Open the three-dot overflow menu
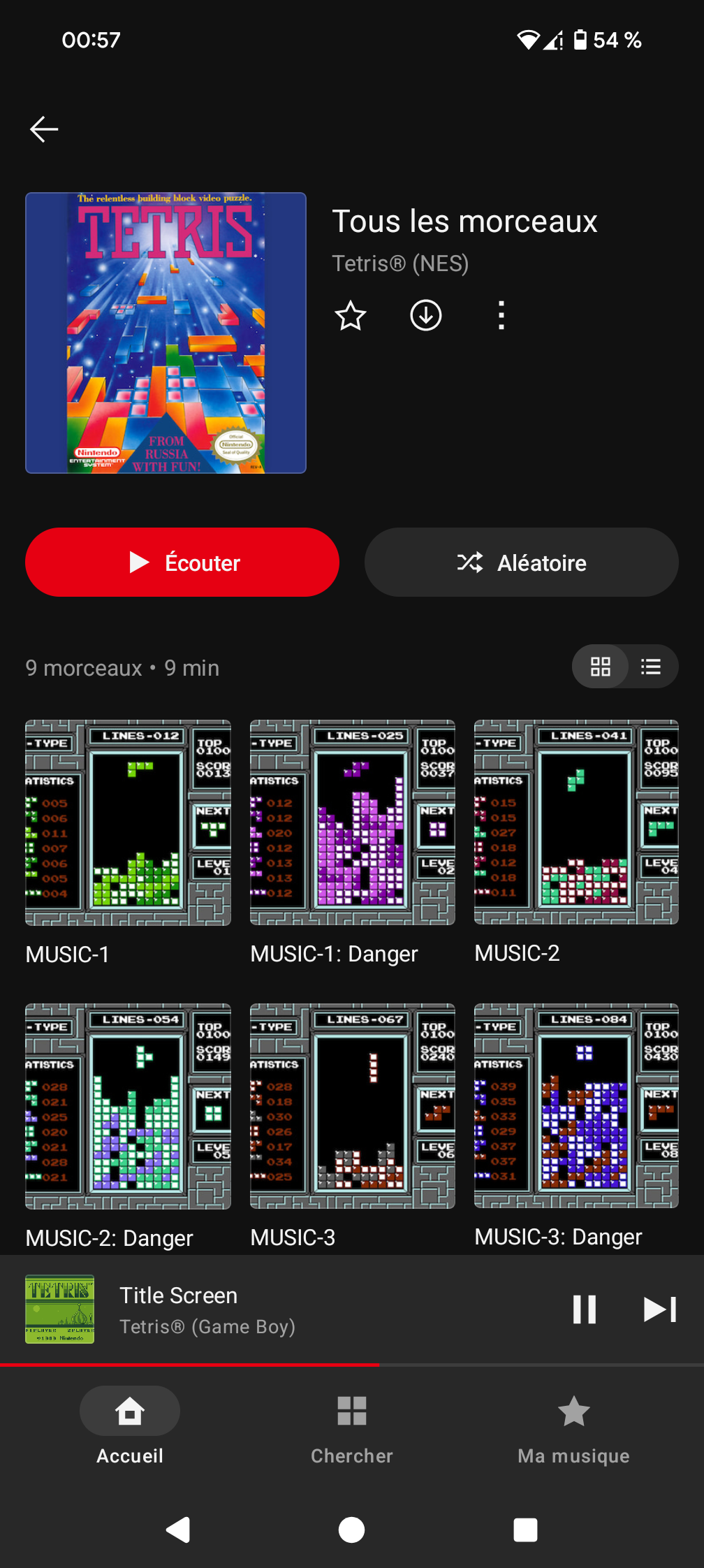Image resolution: width=704 pixels, height=1568 pixels. coord(501,316)
